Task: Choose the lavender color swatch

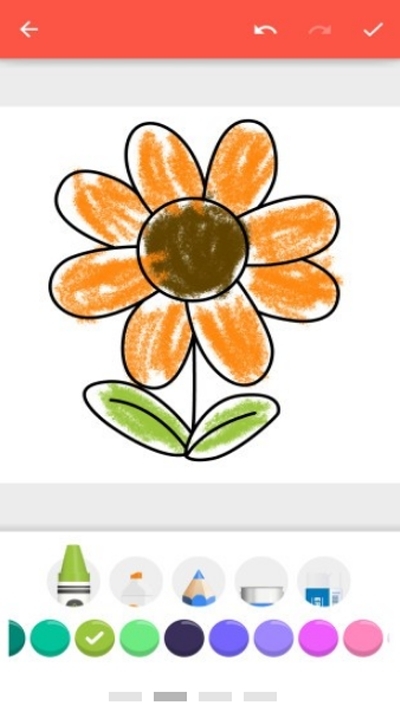Action: click(274, 638)
